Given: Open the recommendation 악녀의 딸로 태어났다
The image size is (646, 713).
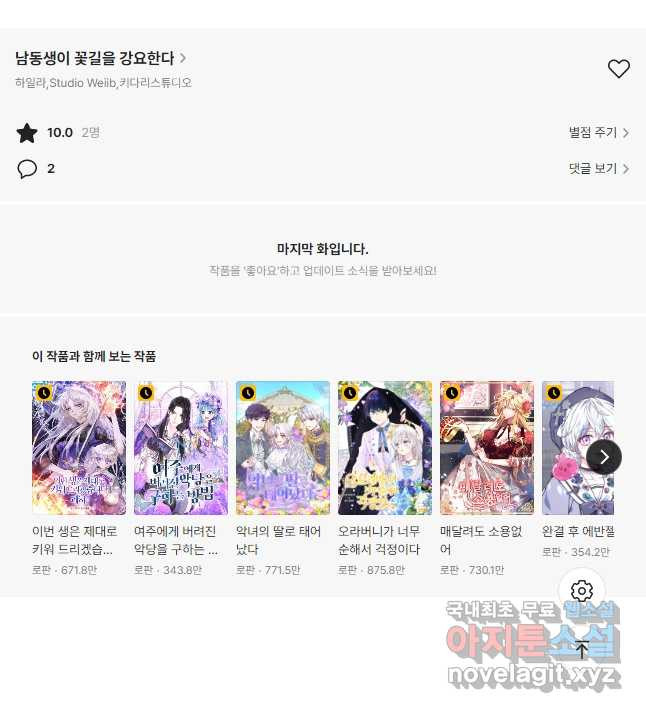Looking at the screenshot, I should 283,448.
